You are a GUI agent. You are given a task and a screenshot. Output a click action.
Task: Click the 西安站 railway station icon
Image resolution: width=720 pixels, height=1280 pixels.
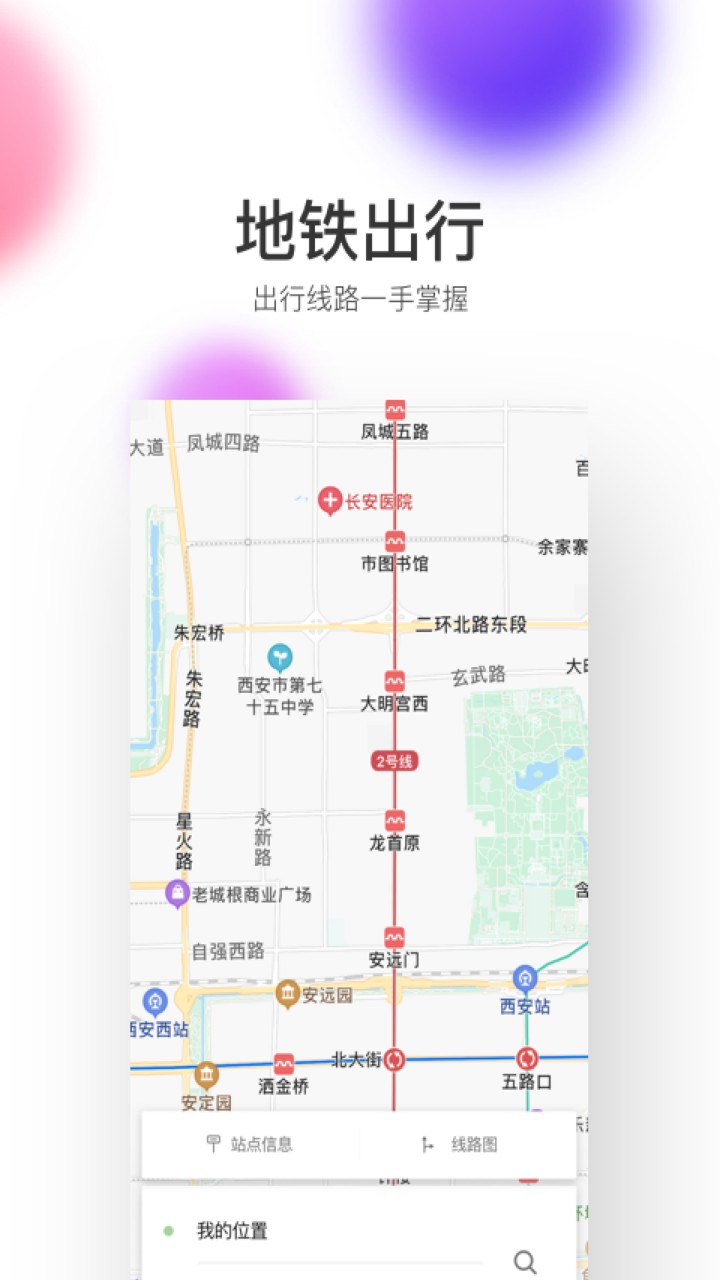click(x=524, y=979)
